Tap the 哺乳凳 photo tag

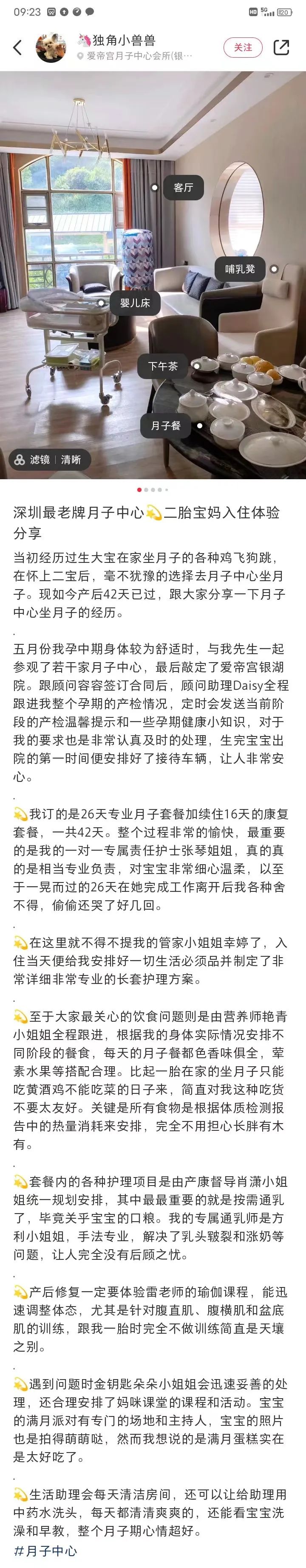[240, 268]
